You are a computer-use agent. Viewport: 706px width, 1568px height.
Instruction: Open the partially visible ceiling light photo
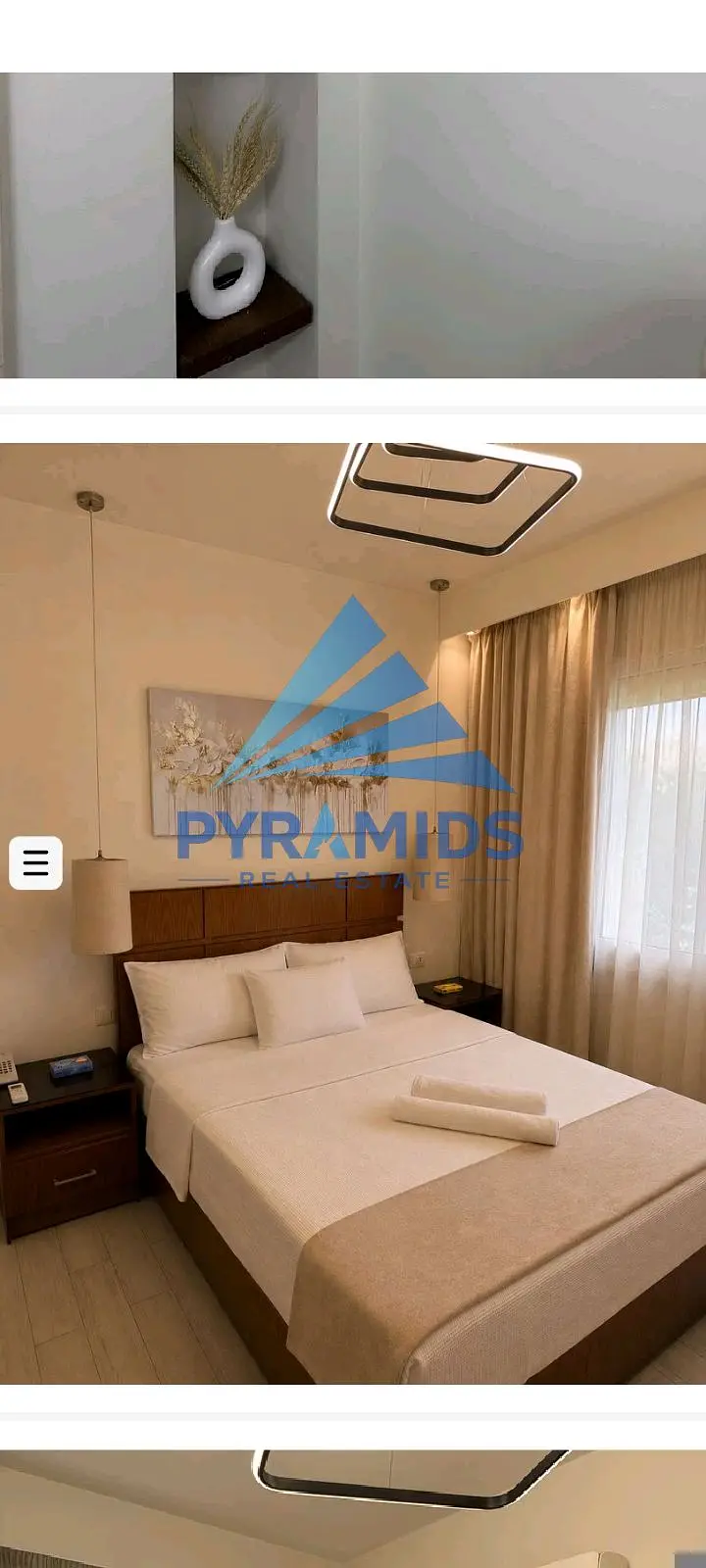coord(353,1509)
